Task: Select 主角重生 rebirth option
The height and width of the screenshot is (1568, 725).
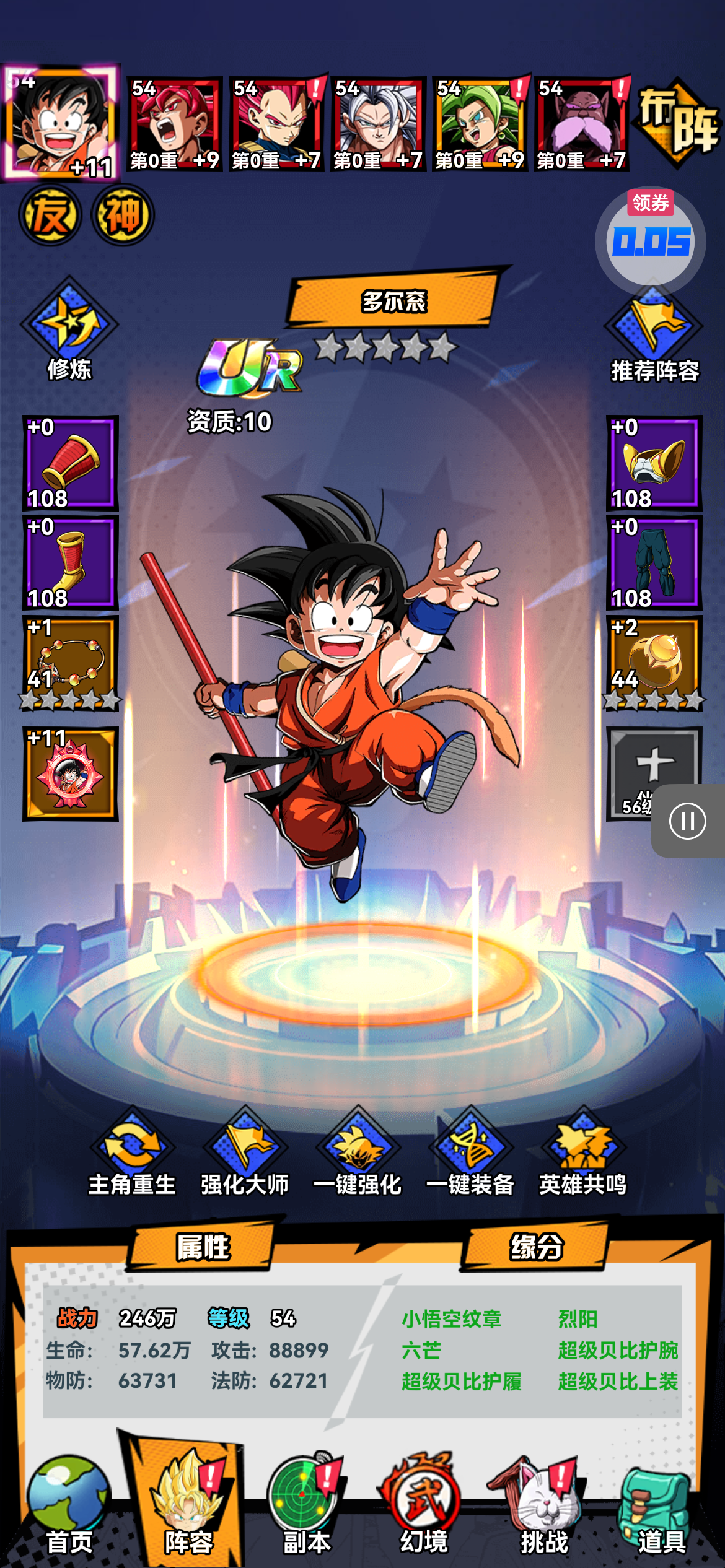Action: tap(132, 1153)
